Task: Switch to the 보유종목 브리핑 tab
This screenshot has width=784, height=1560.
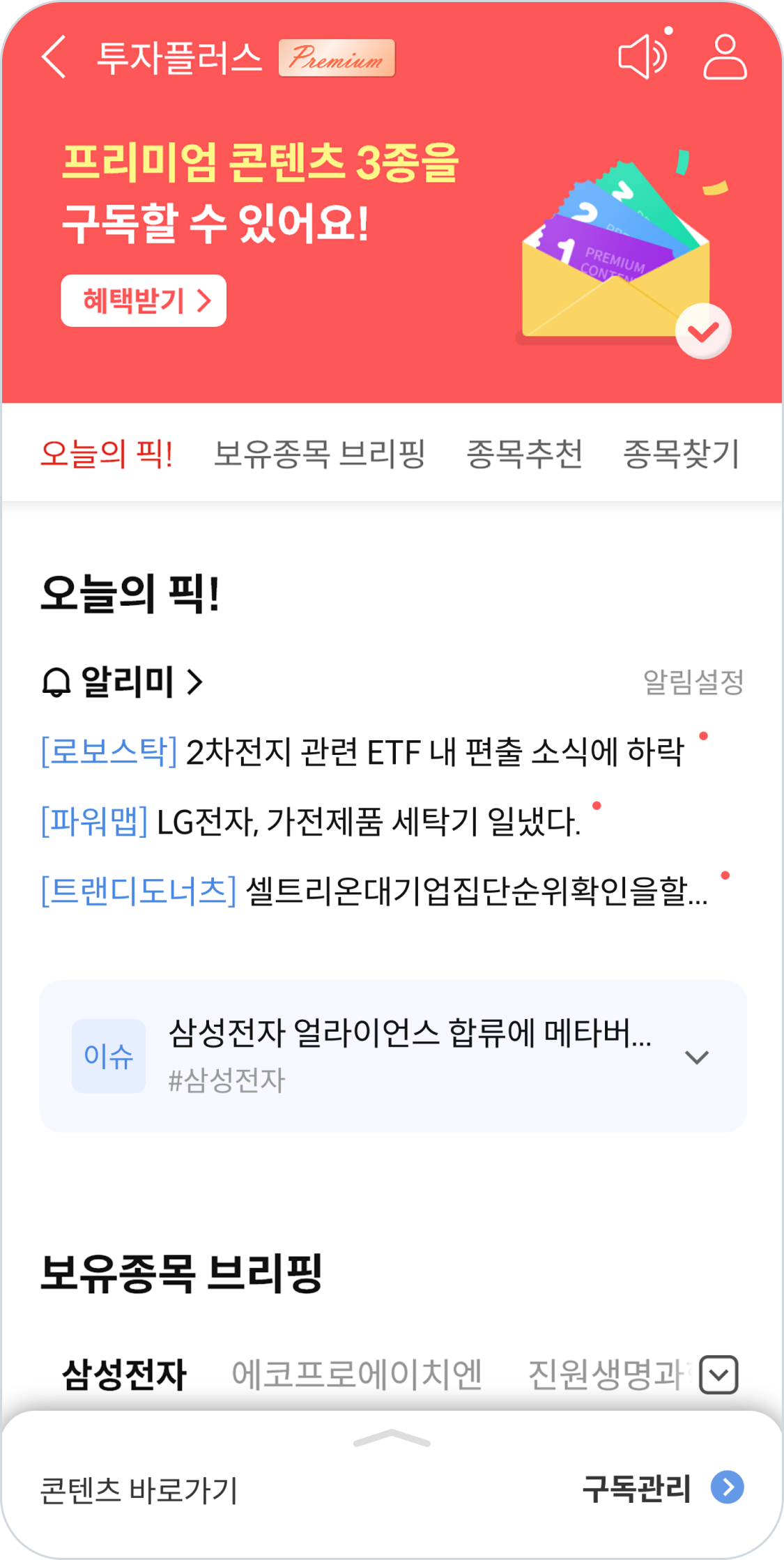Action: pyautogui.click(x=319, y=454)
